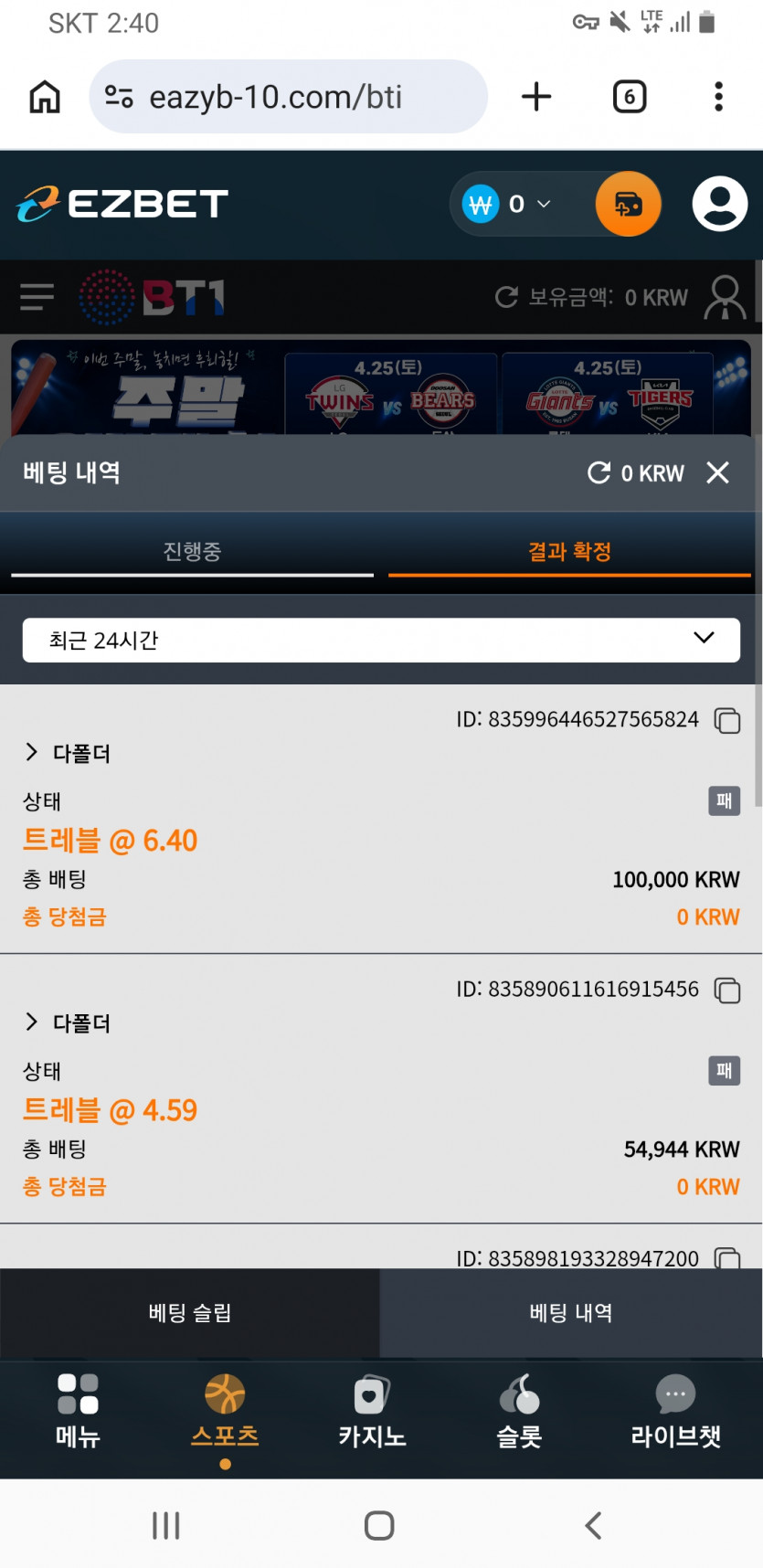Go back using the system back button
Screen dimensions: 763x1568
593,1525
